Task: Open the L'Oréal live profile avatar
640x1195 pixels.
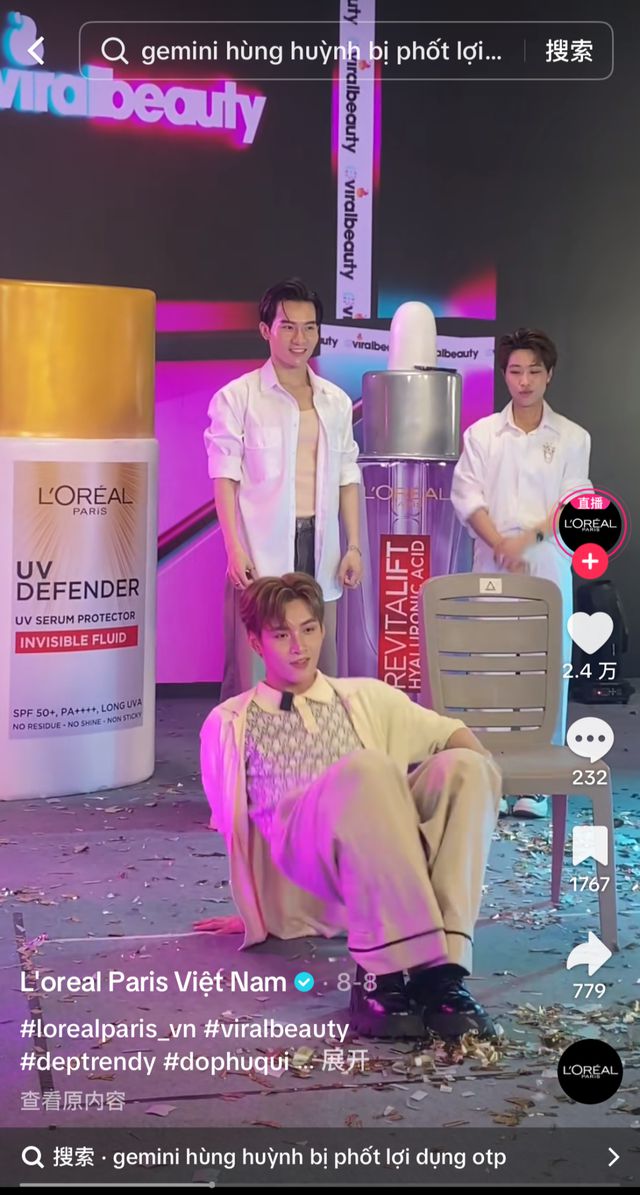Action: pyautogui.click(x=590, y=523)
